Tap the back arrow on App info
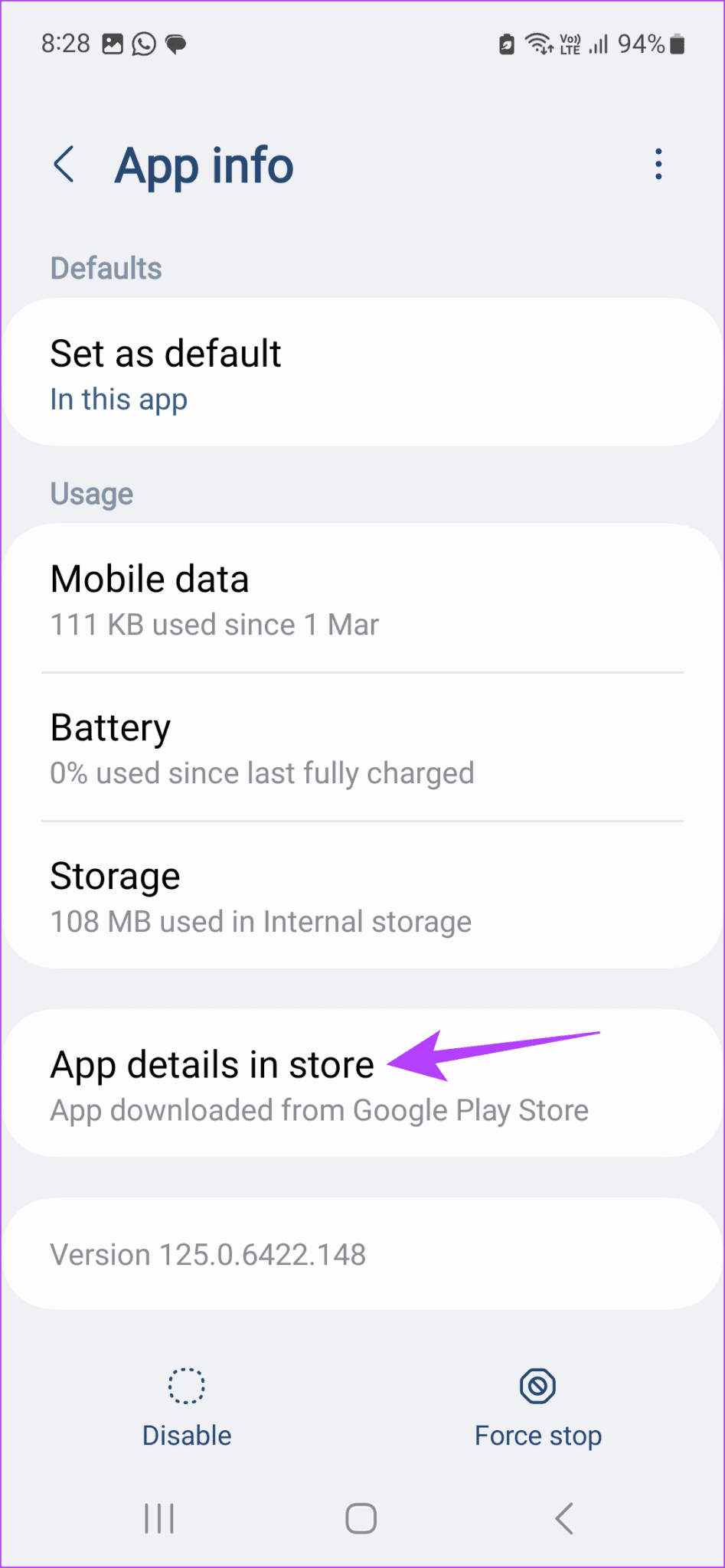Screen dimensions: 725x1568 pos(65,165)
